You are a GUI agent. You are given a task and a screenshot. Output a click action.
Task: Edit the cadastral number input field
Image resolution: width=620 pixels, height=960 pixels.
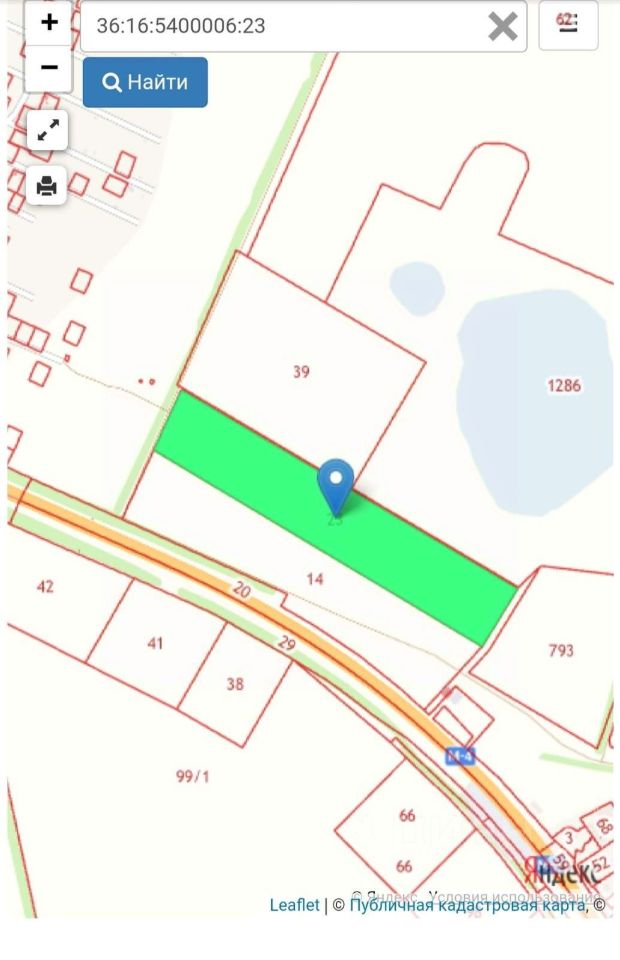point(280,26)
